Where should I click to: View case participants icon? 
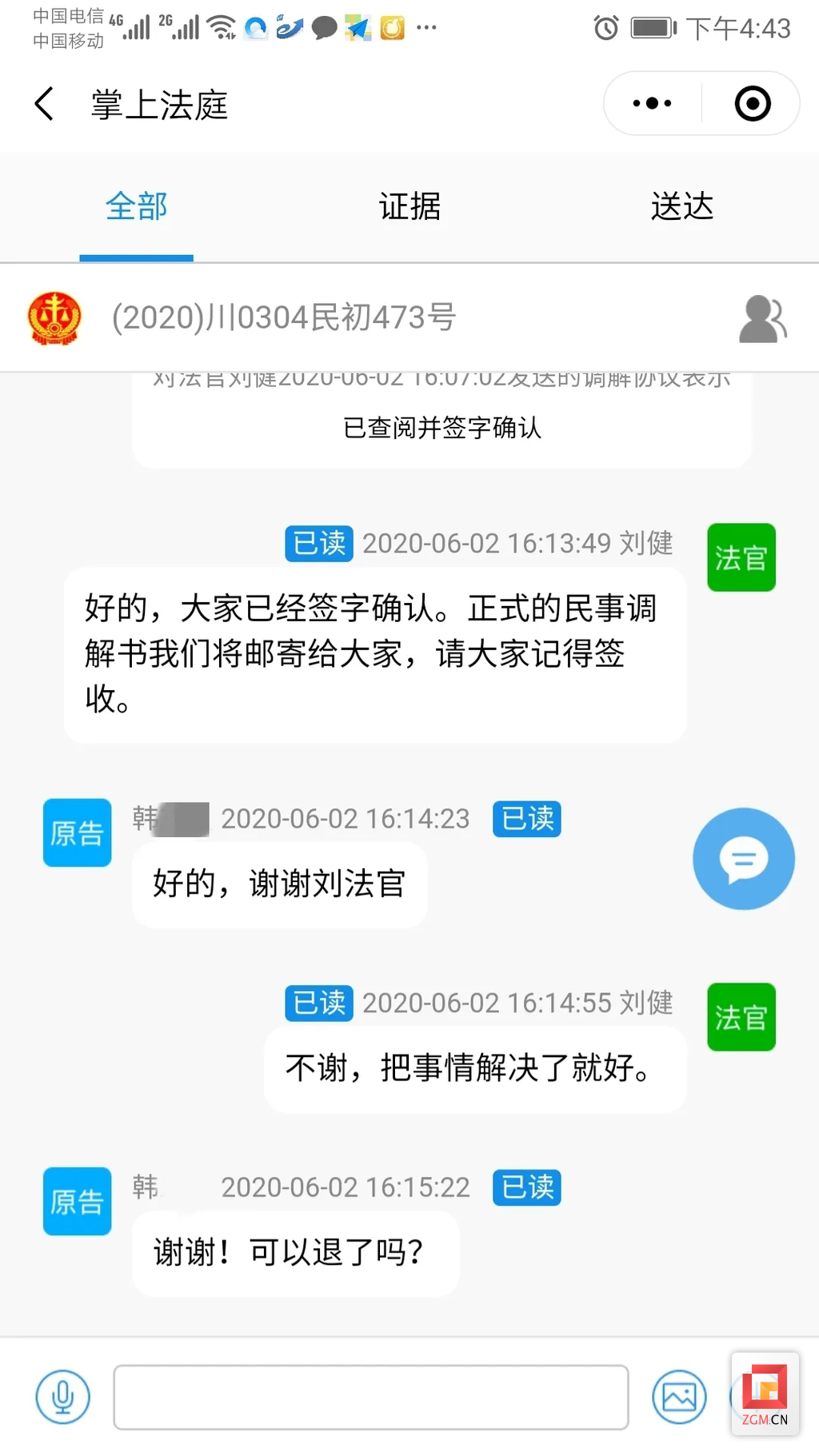coord(762,318)
